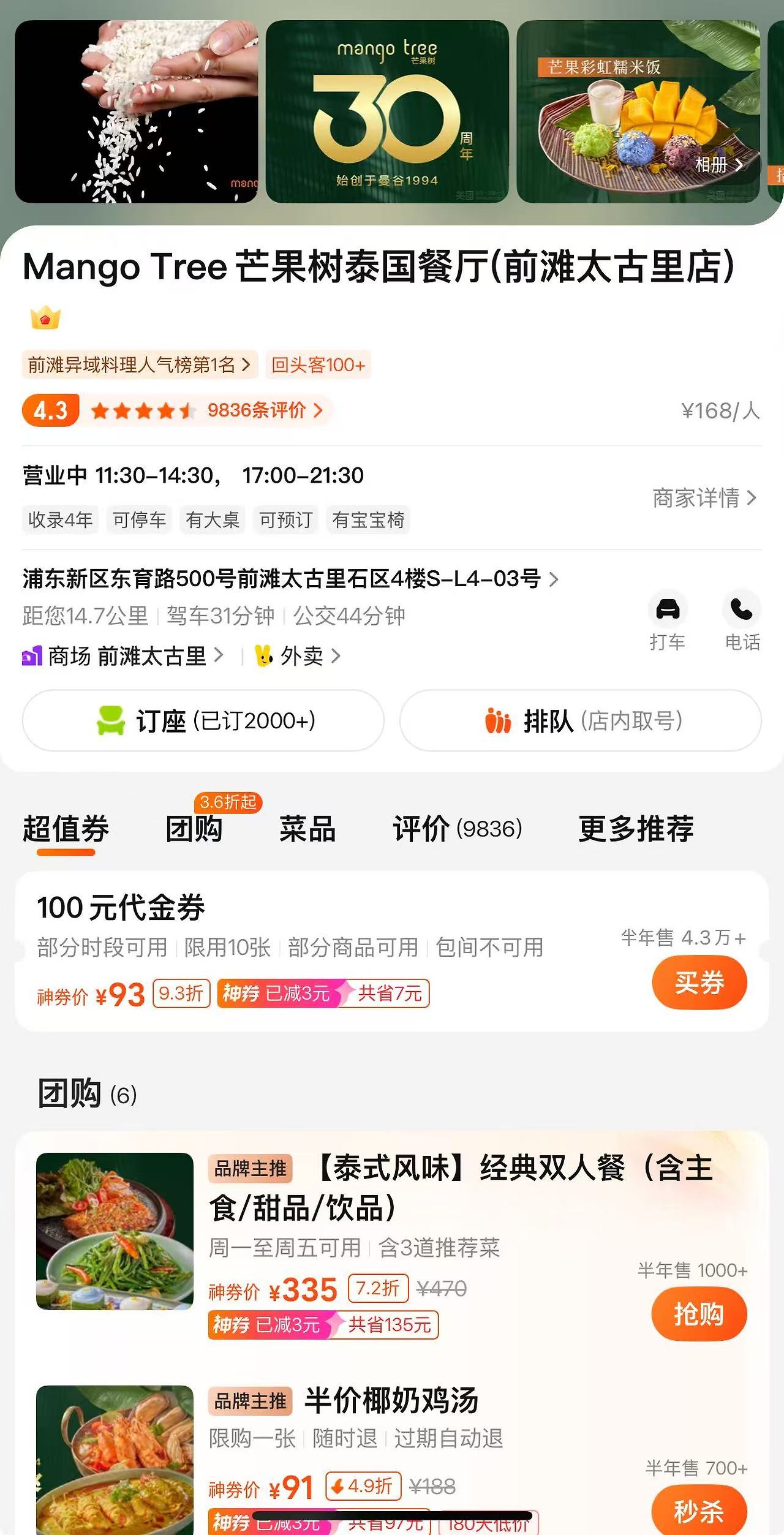Click the orange star rating icons
Viewport: 784px width, 1535px height.
coord(140,412)
